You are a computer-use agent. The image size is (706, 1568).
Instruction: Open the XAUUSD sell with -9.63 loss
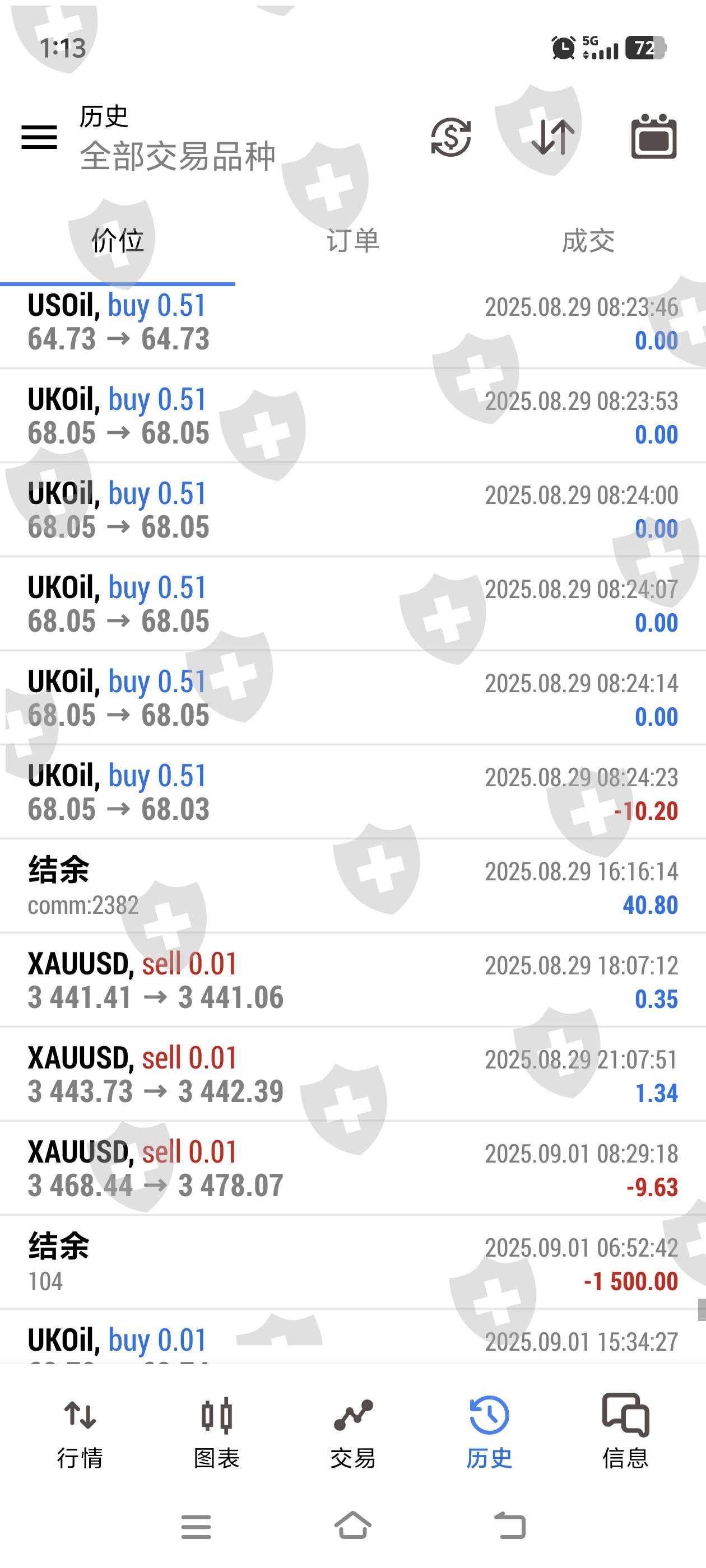352,1168
